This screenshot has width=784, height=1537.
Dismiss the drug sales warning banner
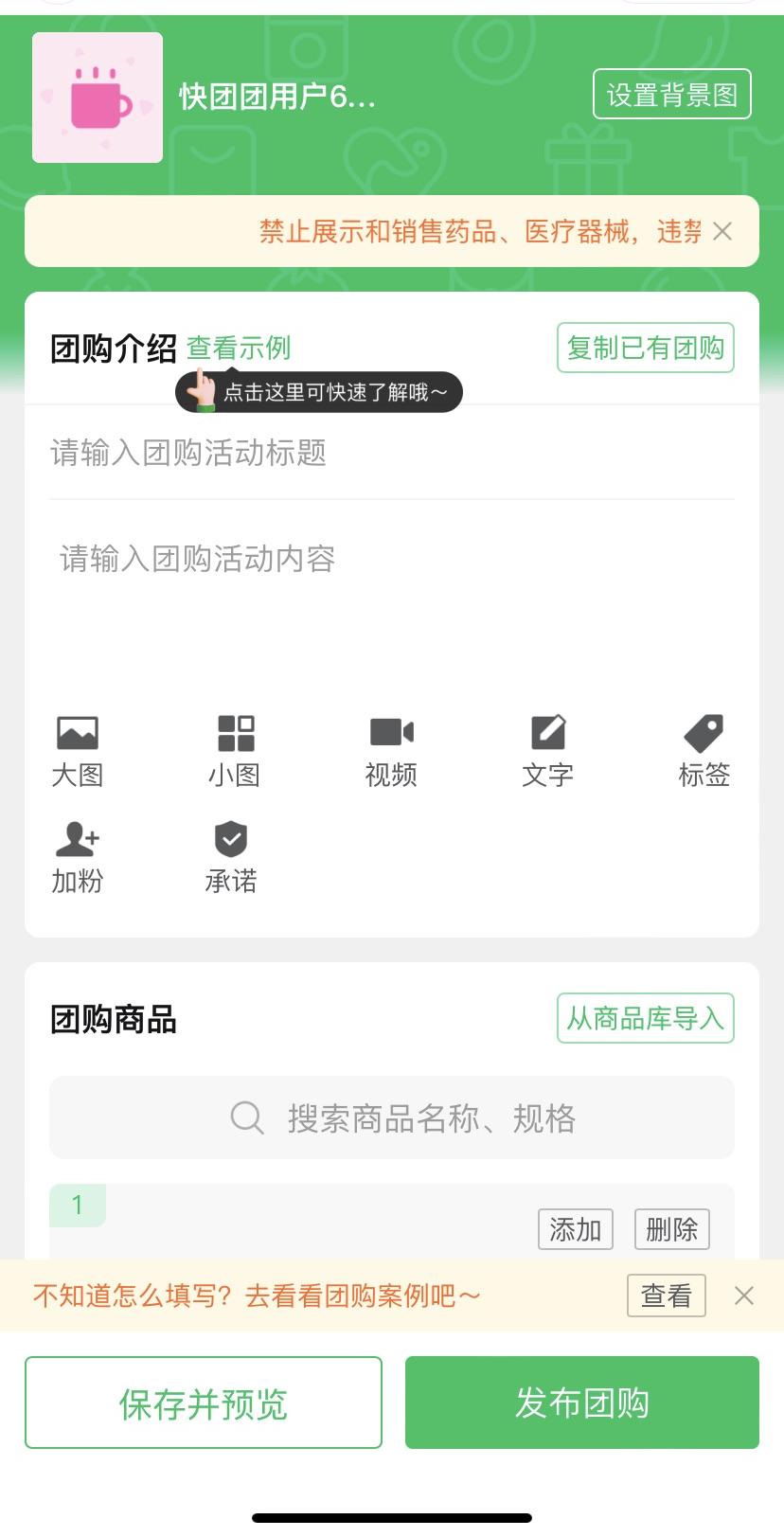point(722,231)
